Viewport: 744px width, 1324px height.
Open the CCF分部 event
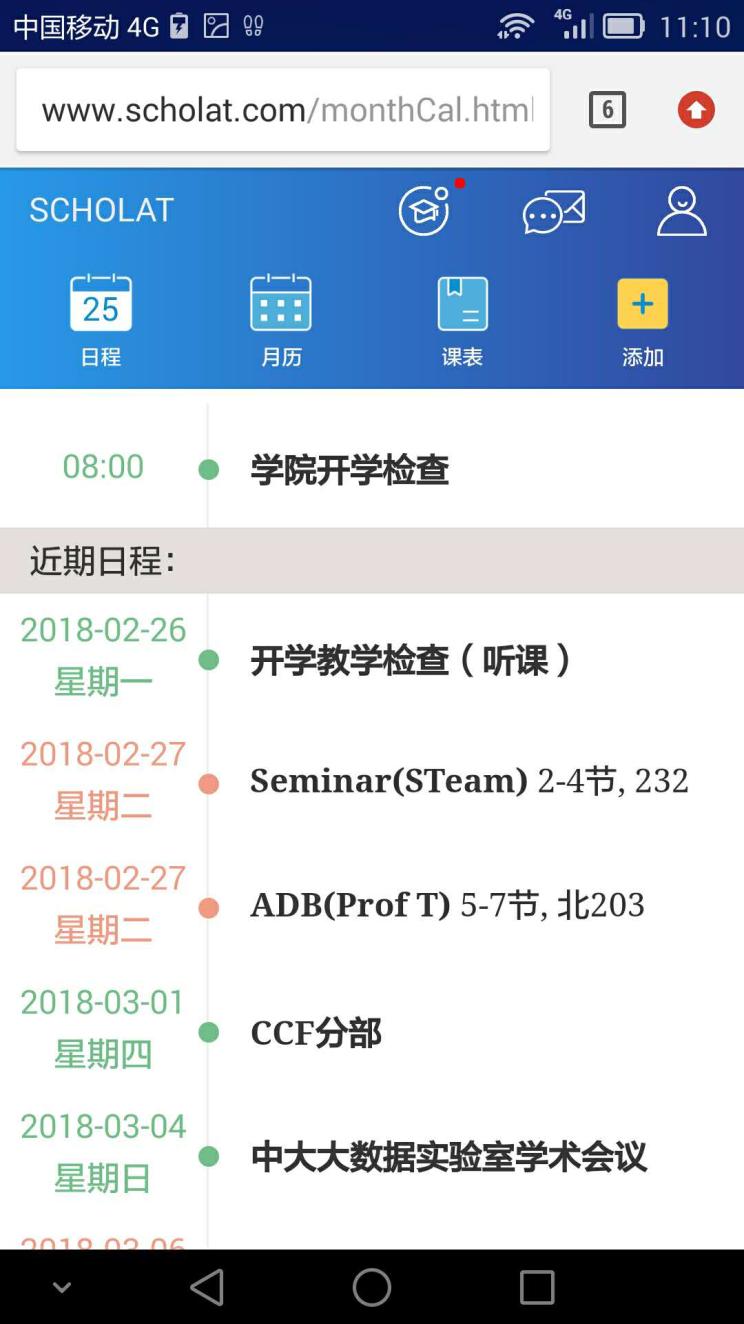click(x=316, y=1033)
